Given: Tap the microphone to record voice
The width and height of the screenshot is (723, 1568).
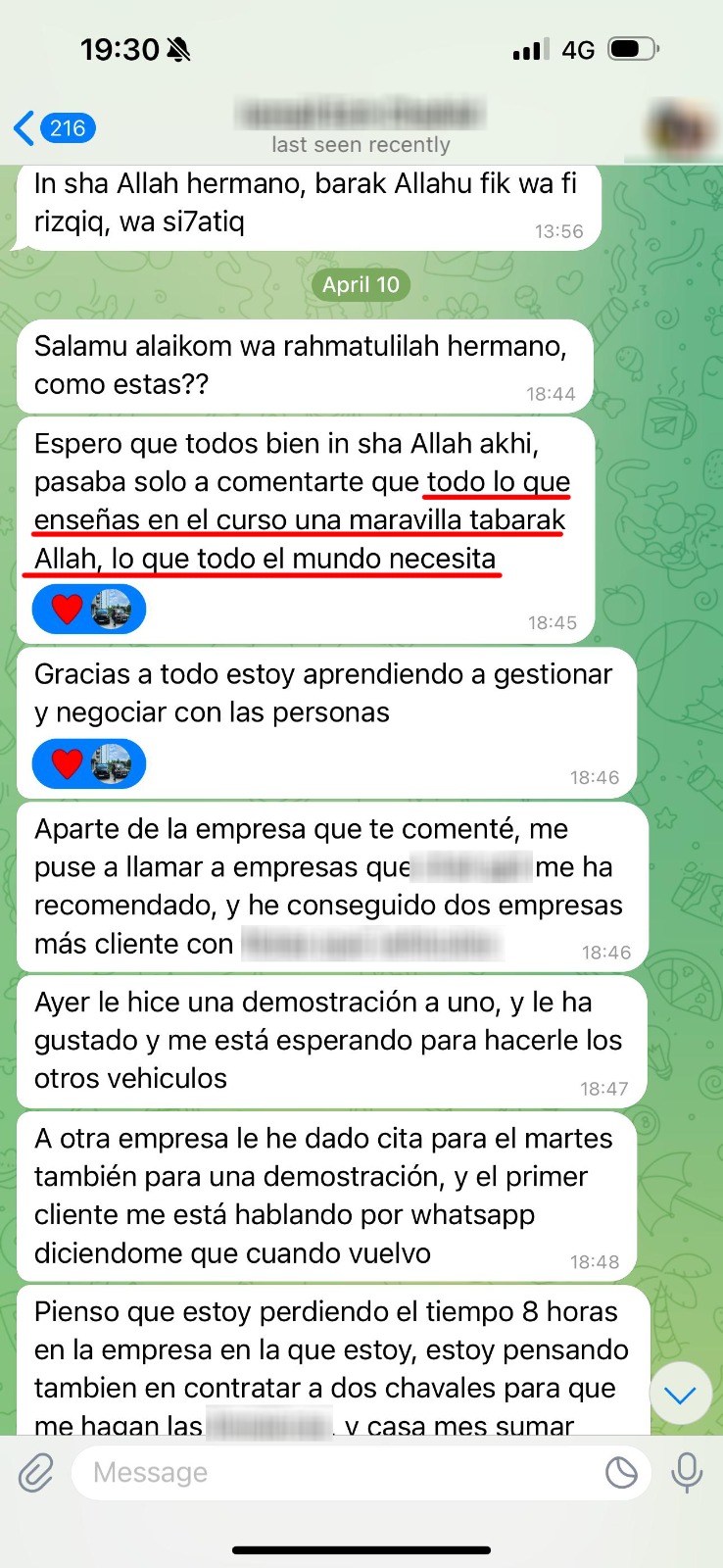Looking at the screenshot, I should (x=687, y=1472).
